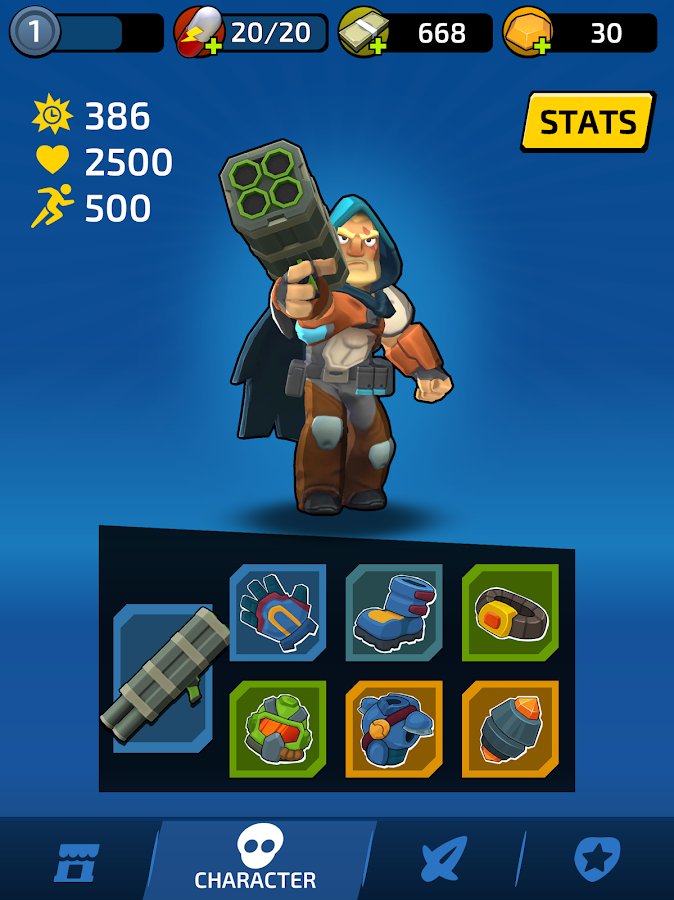Add more gold with the plus icon

point(541,46)
